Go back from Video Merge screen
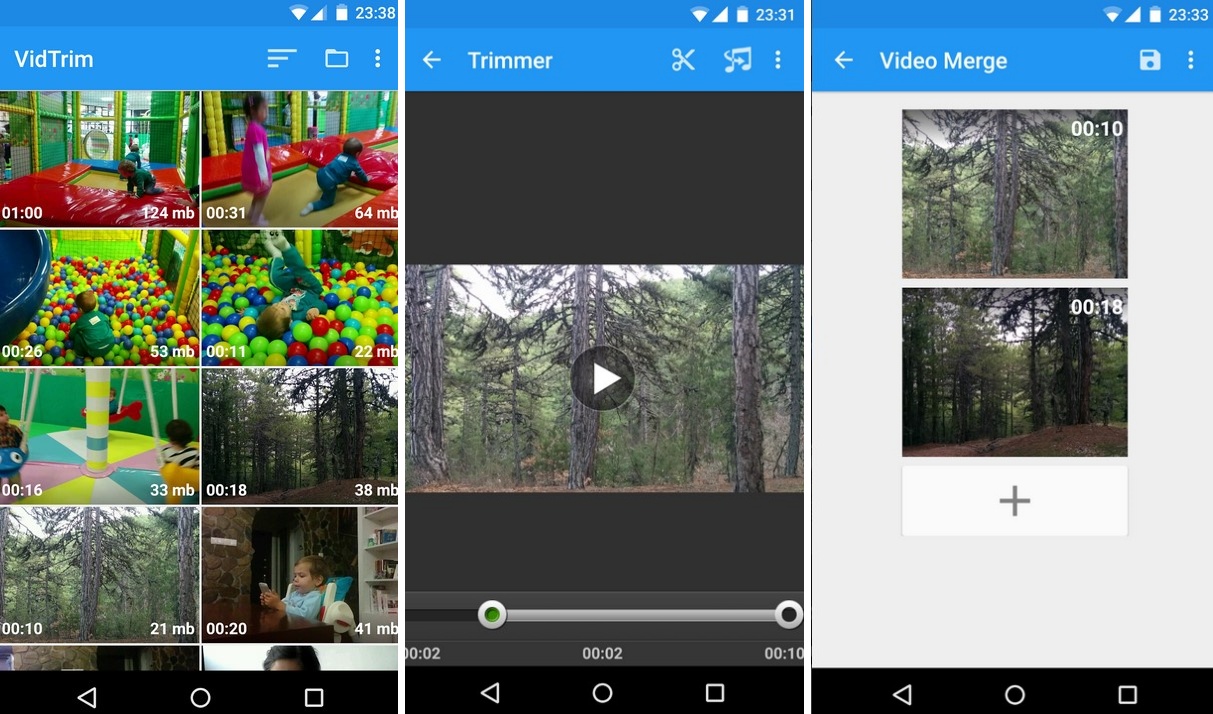This screenshot has width=1213, height=714. 844,60
